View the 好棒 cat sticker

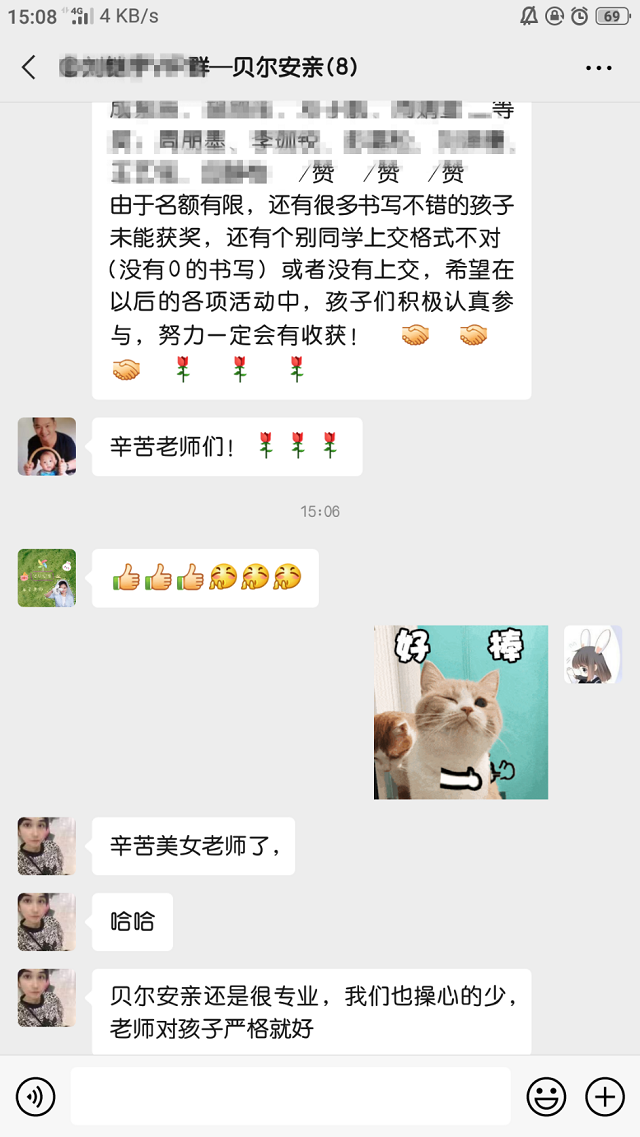tap(461, 712)
